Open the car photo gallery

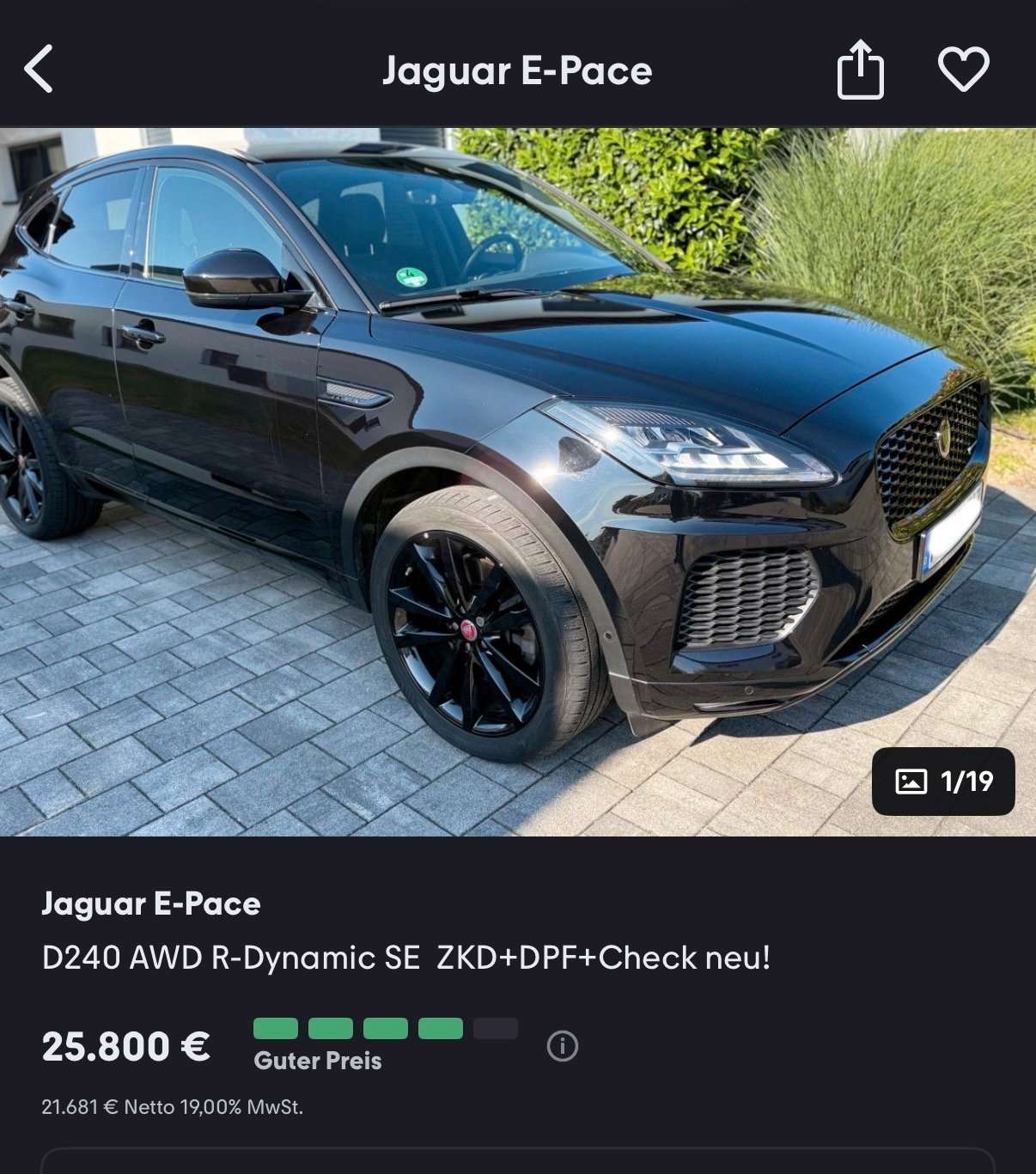pyautogui.click(x=942, y=781)
